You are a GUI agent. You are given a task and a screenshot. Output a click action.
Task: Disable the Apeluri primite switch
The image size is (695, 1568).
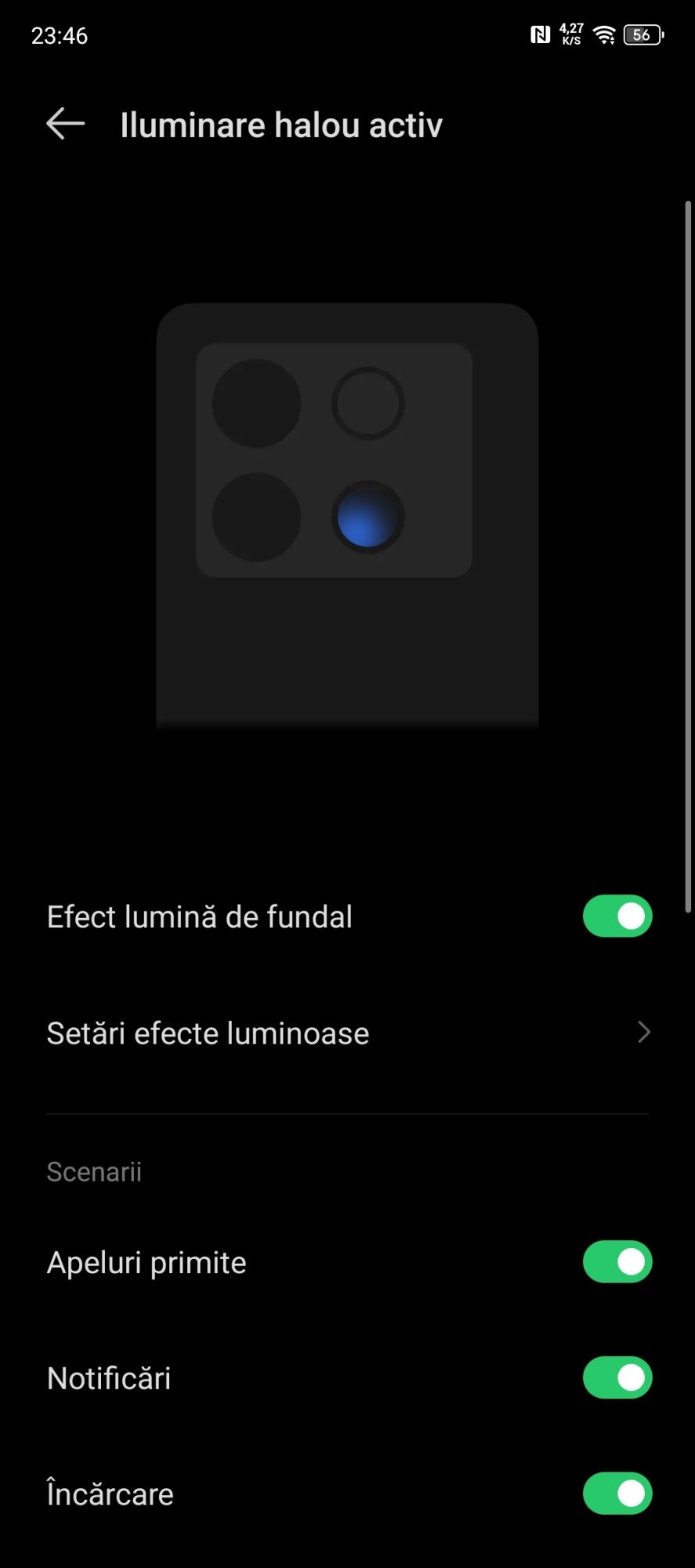(617, 1261)
